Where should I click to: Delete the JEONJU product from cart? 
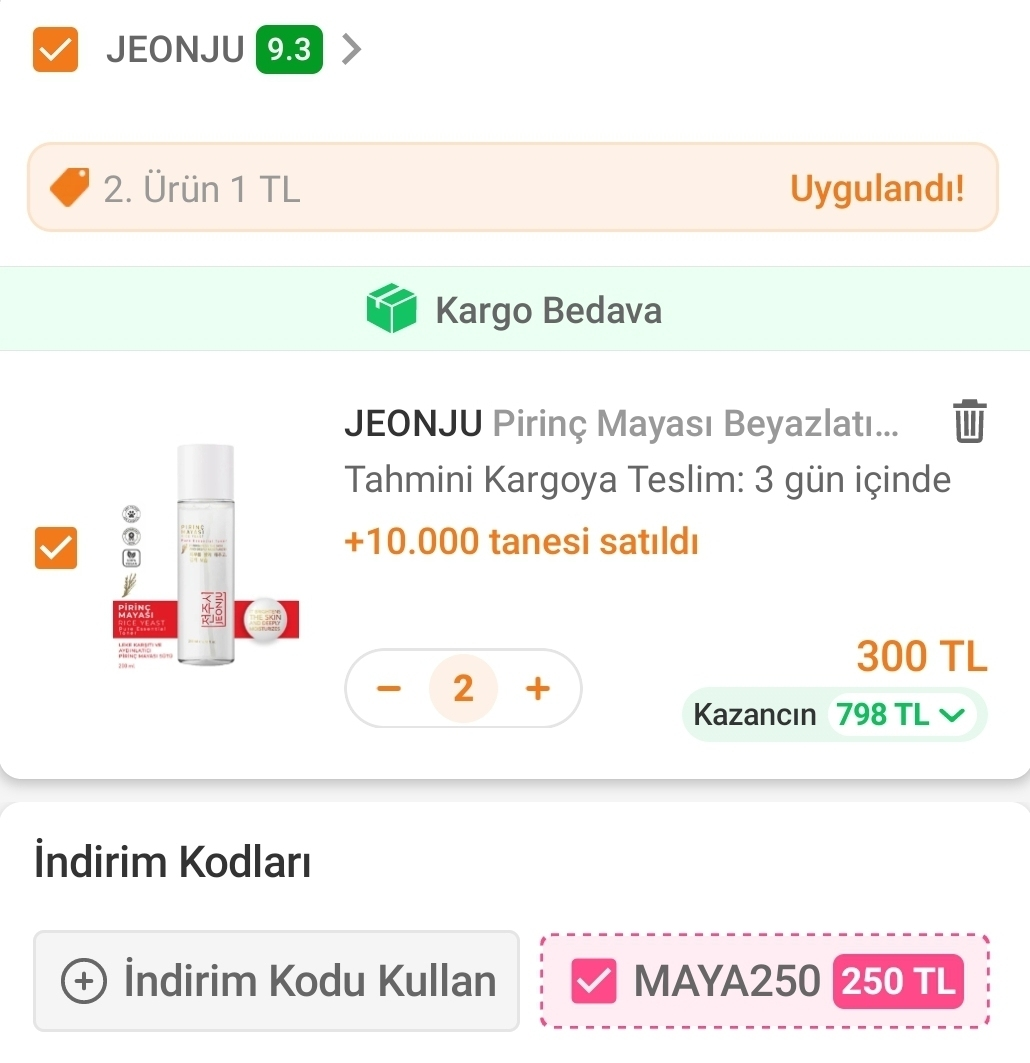pyautogui.click(x=968, y=421)
